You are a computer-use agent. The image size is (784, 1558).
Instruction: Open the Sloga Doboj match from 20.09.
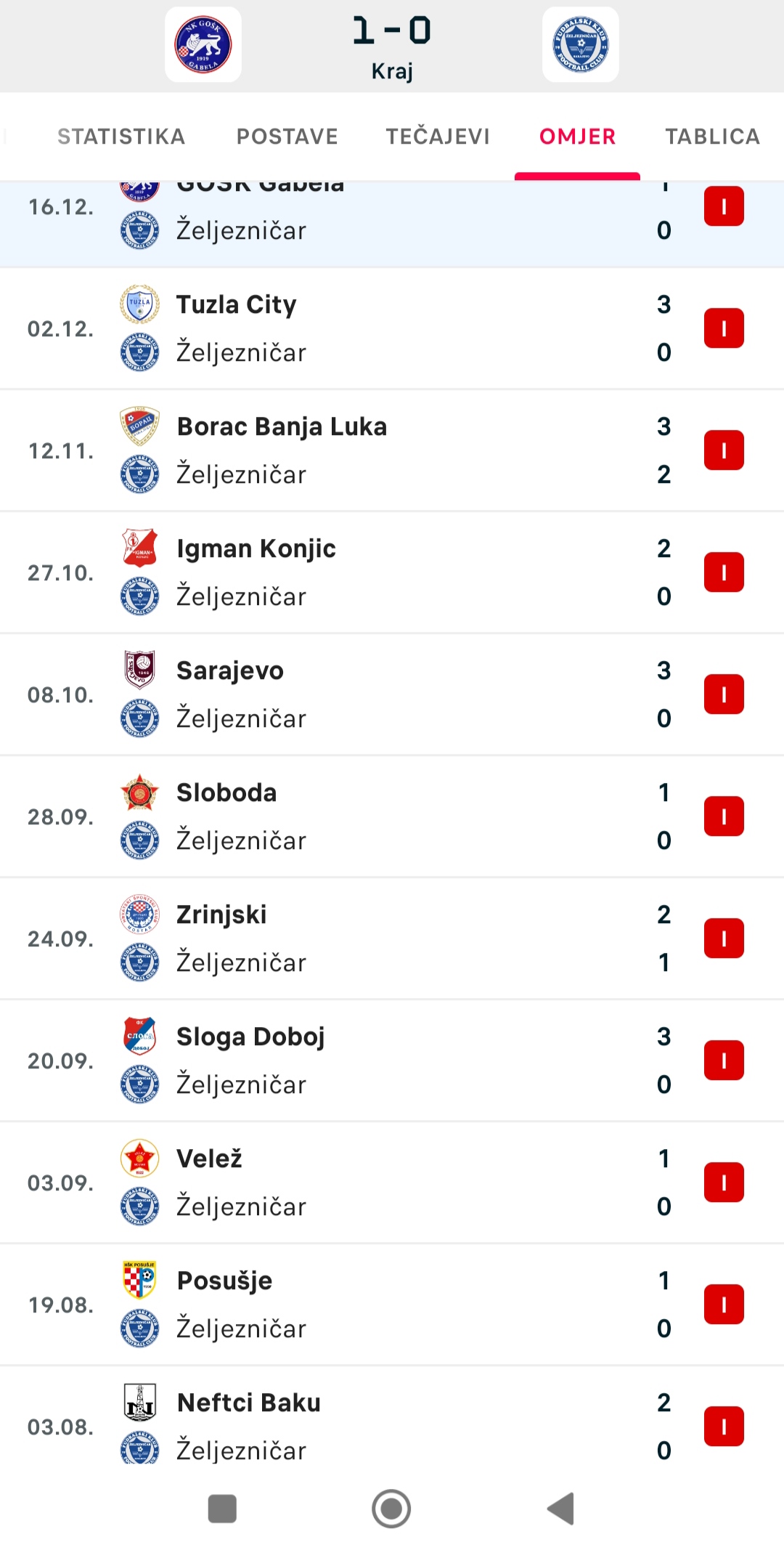click(392, 1061)
